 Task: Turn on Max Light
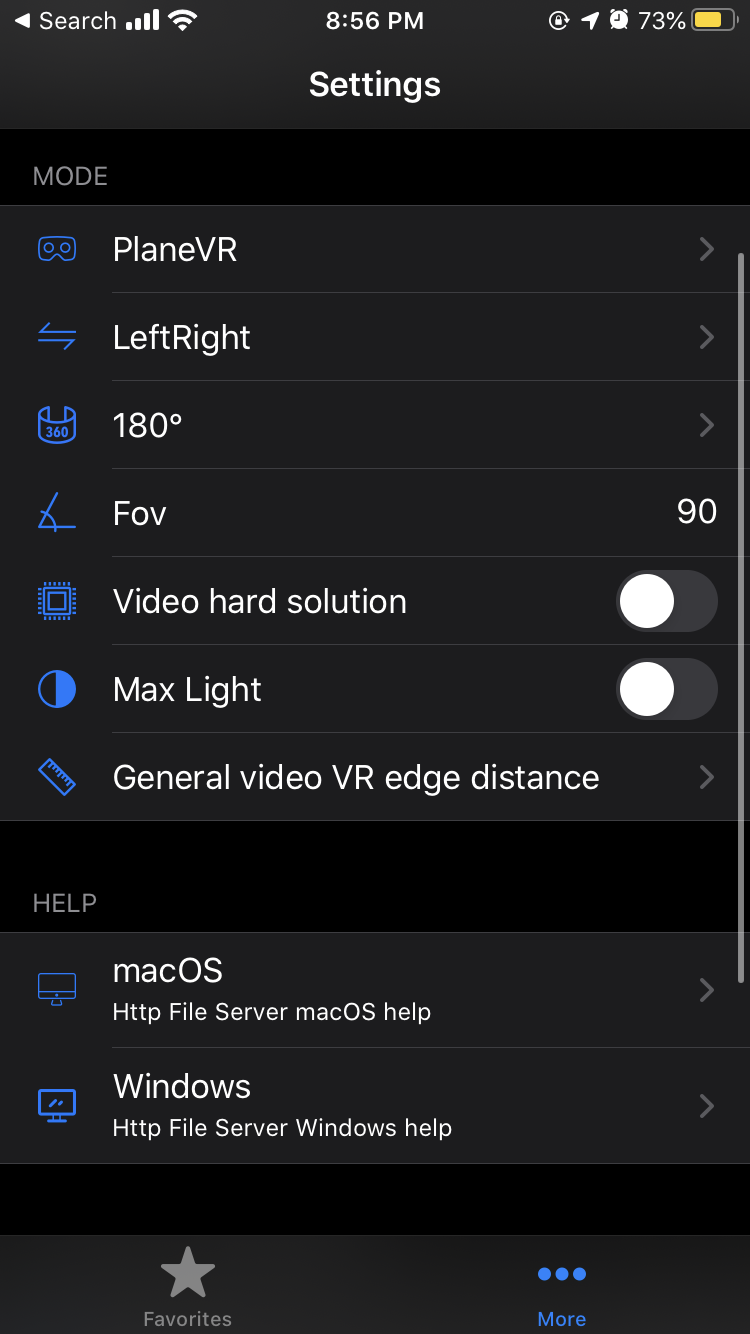(x=667, y=689)
